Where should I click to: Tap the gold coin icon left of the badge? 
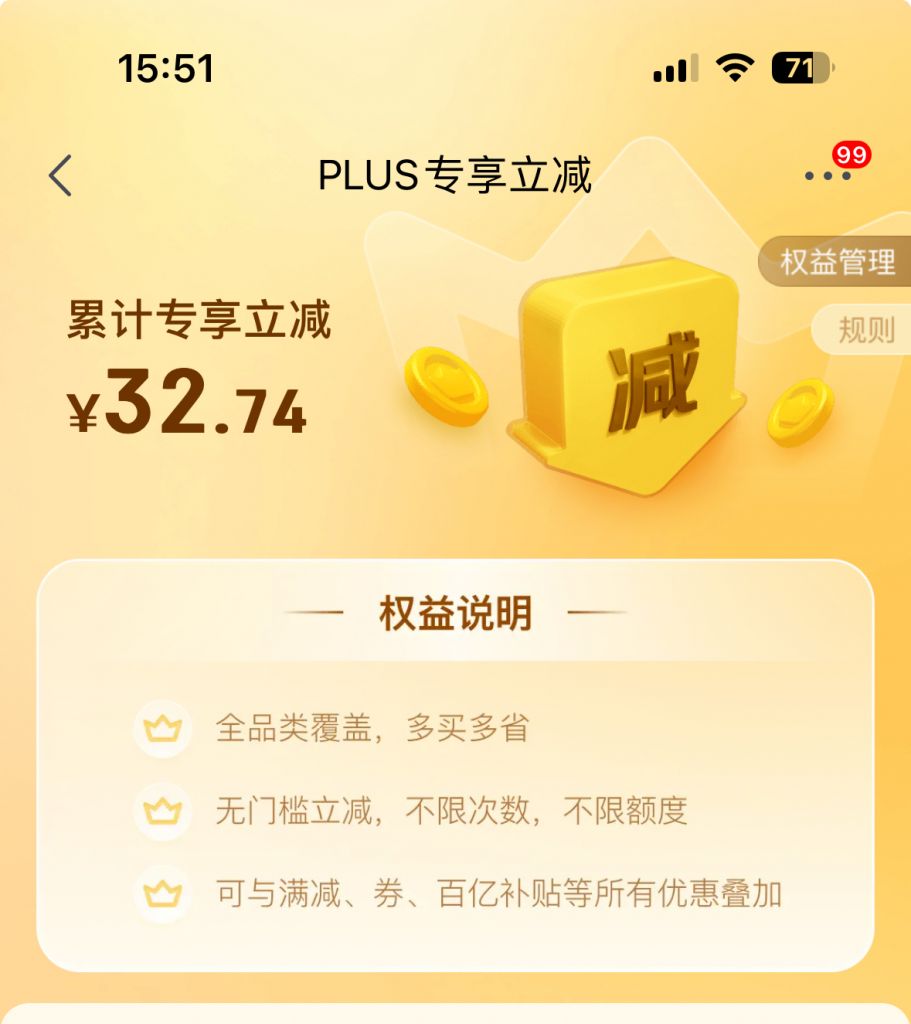446,385
